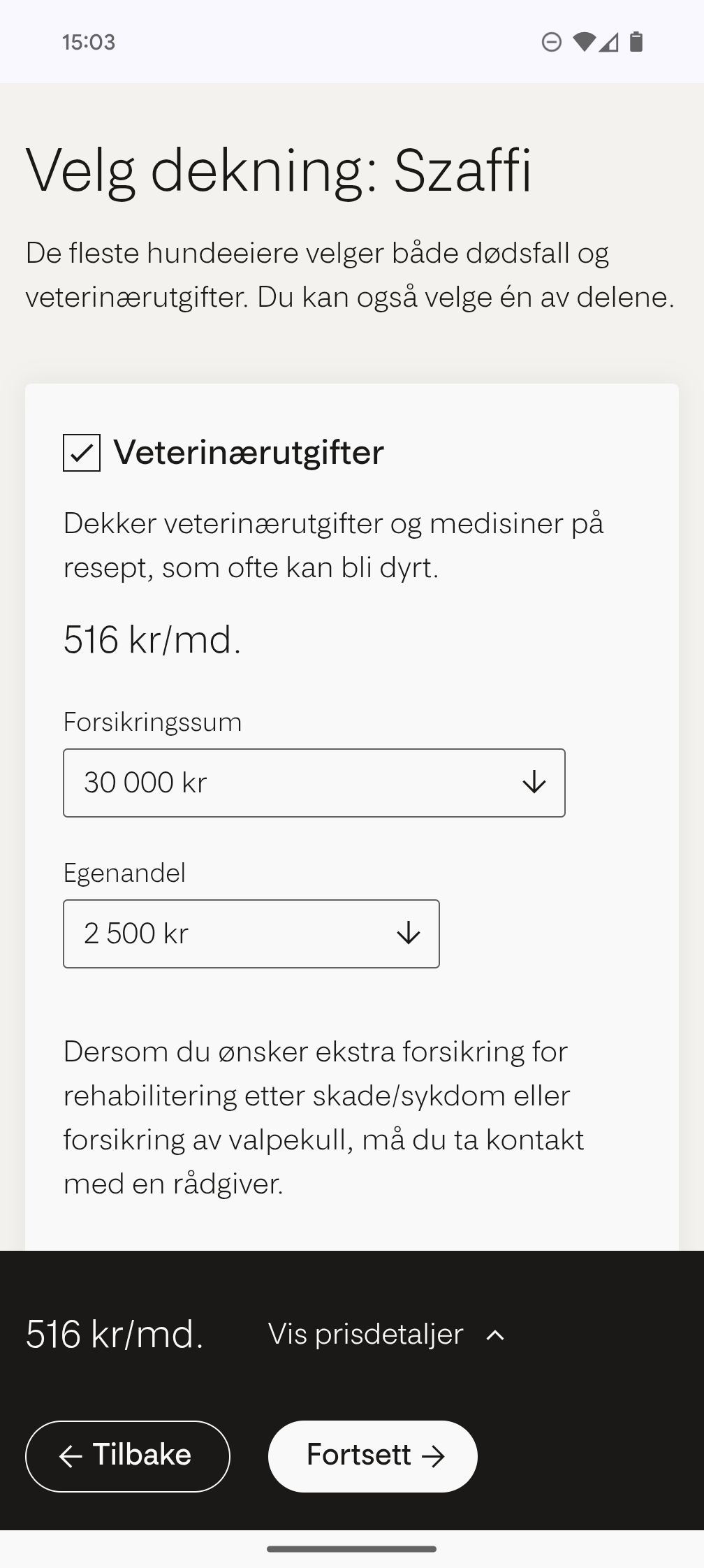The height and width of the screenshot is (1568, 704).
Task: Go back with Tilbake button
Action: click(128, 1456)
